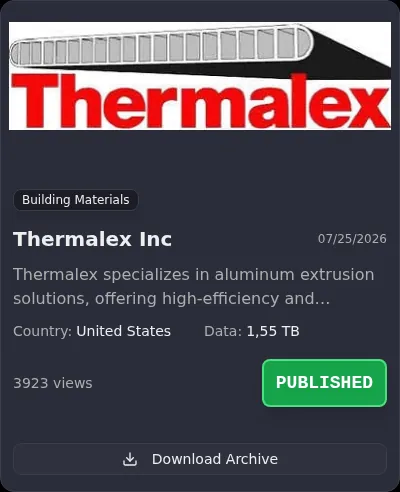The width and height of the screenshot is (400, 492).
Task: Select the Building Materials category chip
Action: 76,200
